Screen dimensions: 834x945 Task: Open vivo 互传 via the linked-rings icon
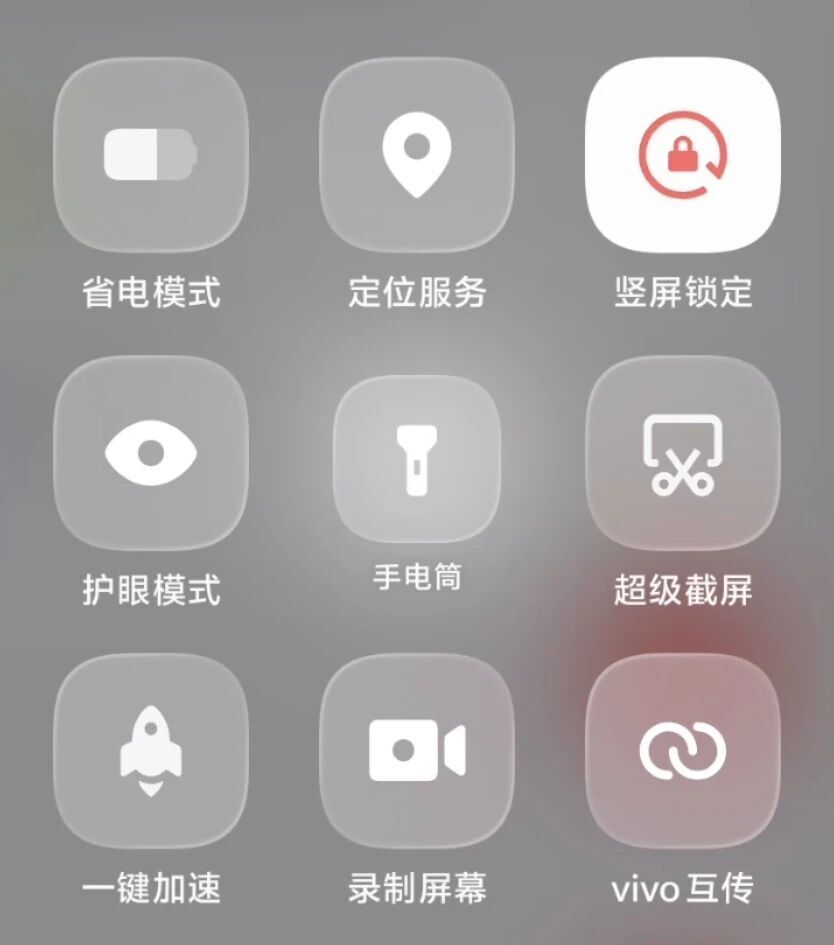pyautogui.click(x=683, y=752)
